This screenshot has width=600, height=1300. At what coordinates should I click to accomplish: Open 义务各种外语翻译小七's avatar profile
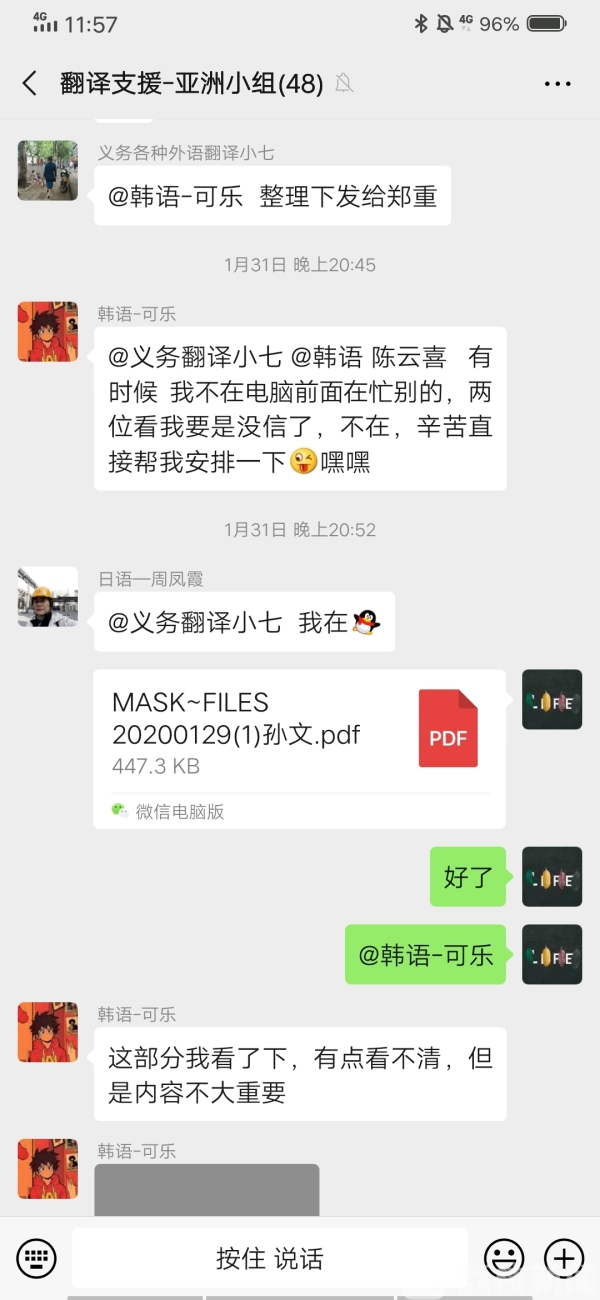pos(48,170)
